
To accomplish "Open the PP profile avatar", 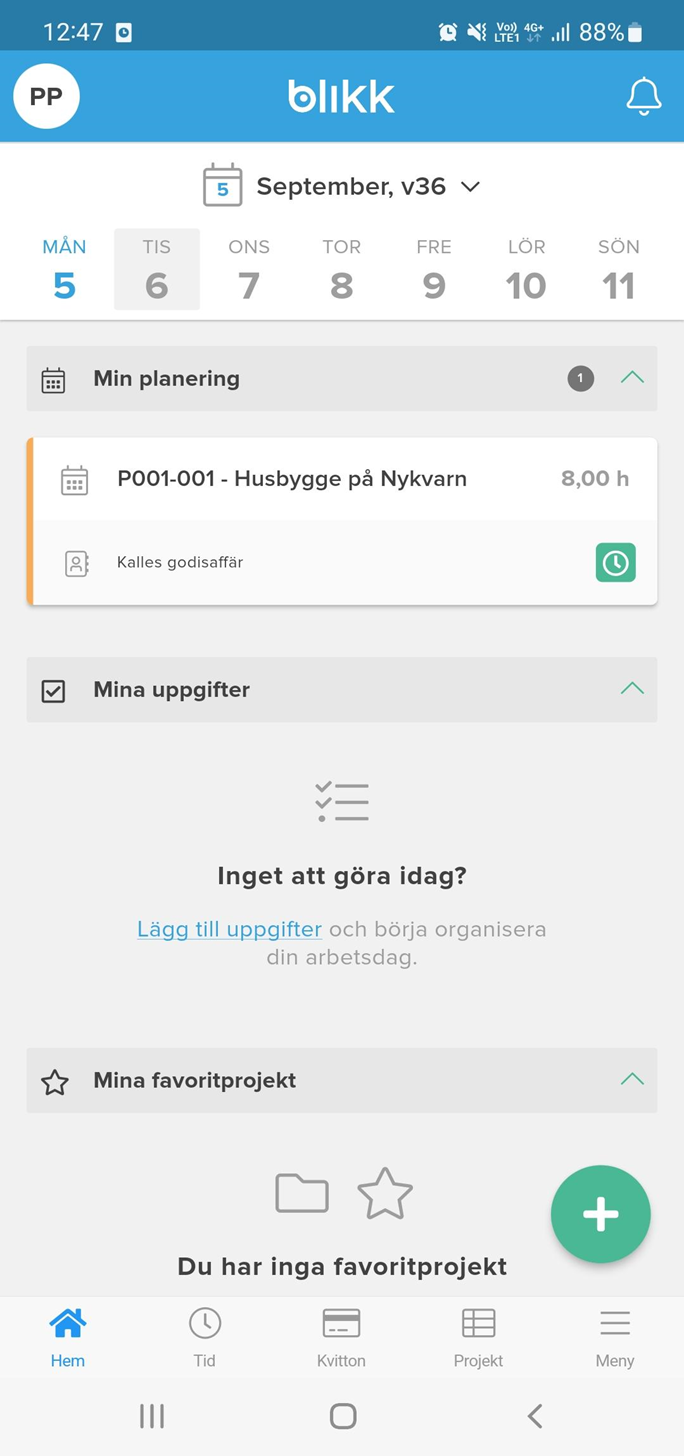I will pos(46,96).
